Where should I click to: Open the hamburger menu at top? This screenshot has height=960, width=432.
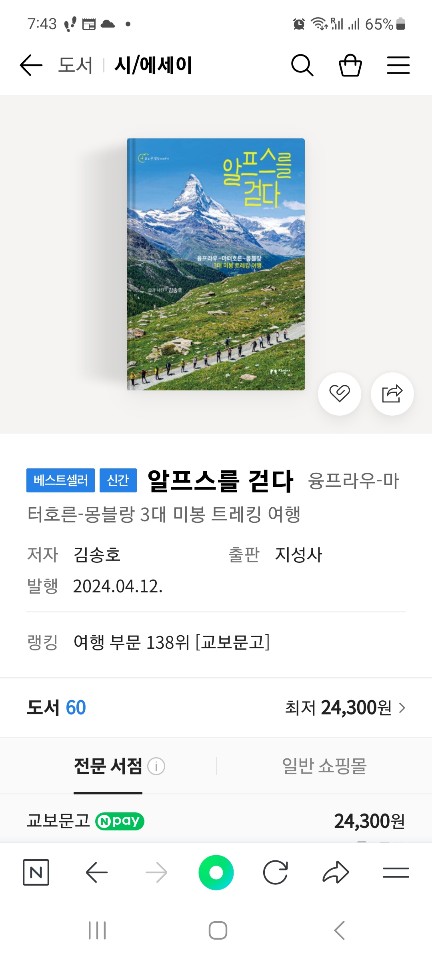click(x=398, y=66)
